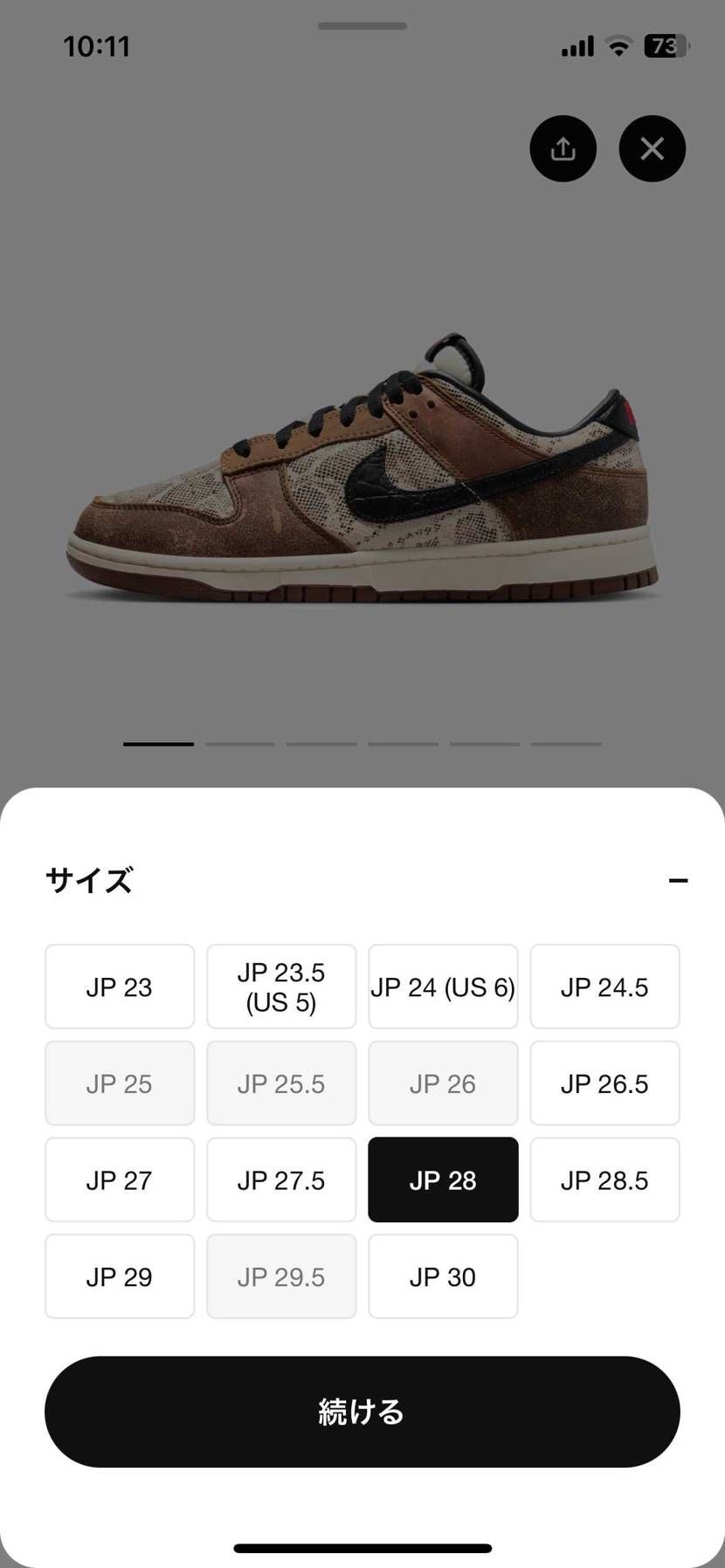Select size JP 26.5
This screenshot has height=1568, width=725.
point(604,1083)
